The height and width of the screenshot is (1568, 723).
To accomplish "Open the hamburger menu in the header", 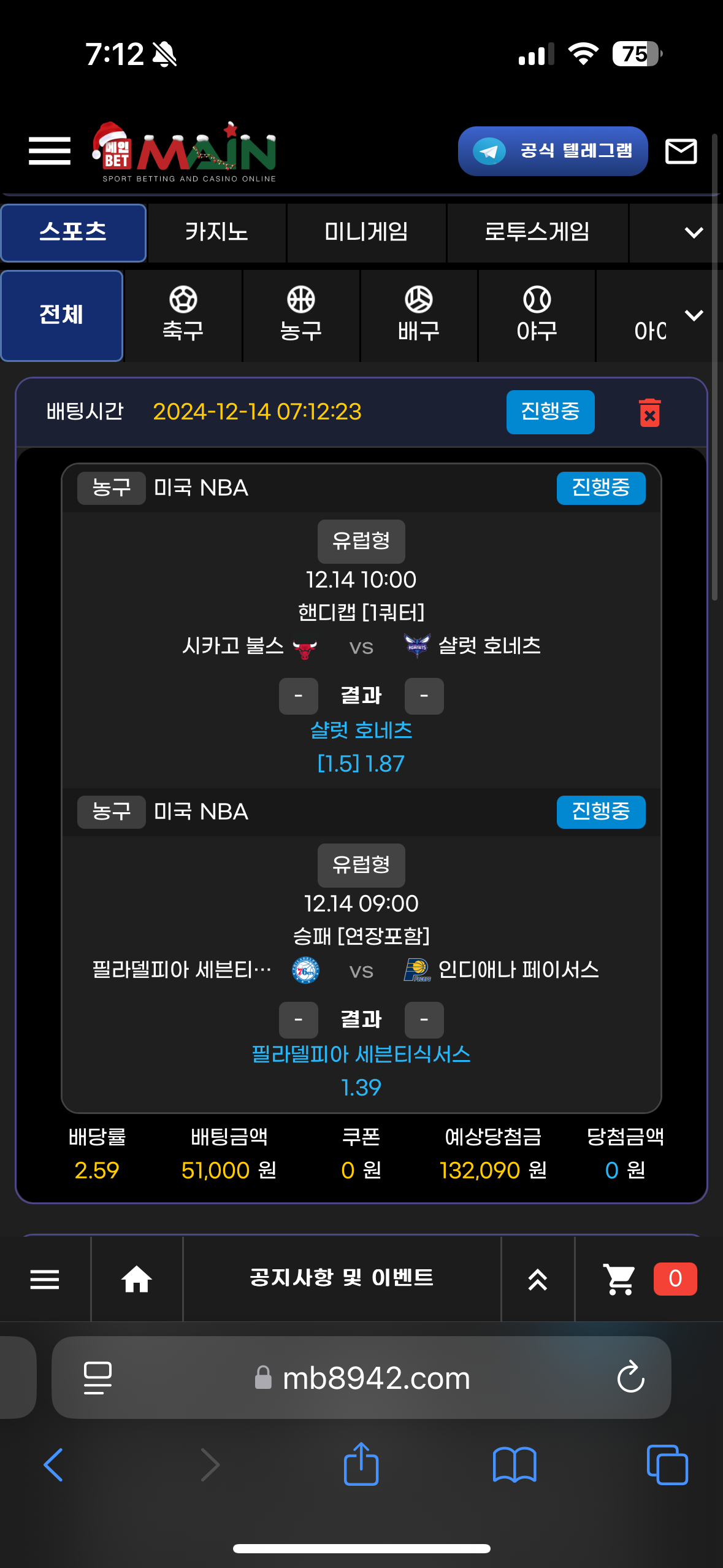I will (x=49, y=151).
